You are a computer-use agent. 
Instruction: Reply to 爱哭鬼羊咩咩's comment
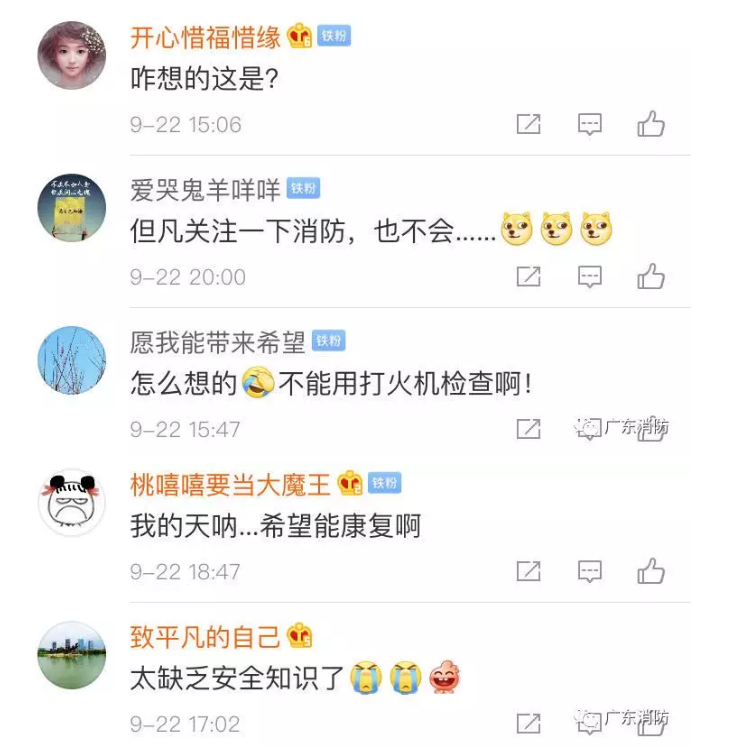coord(590,277)
